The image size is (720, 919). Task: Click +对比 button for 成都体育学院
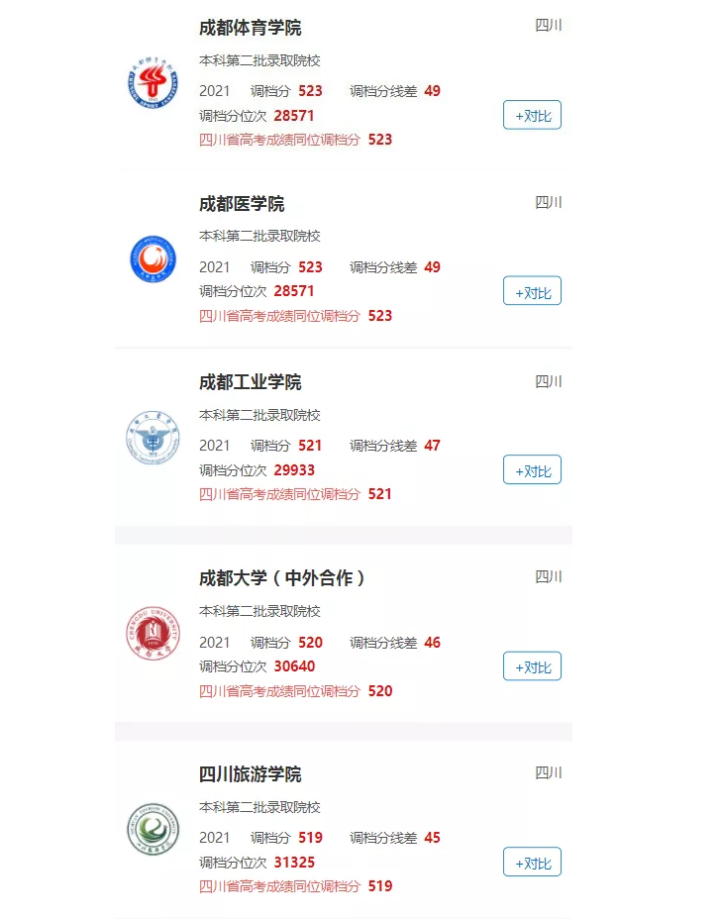(531, 115)
